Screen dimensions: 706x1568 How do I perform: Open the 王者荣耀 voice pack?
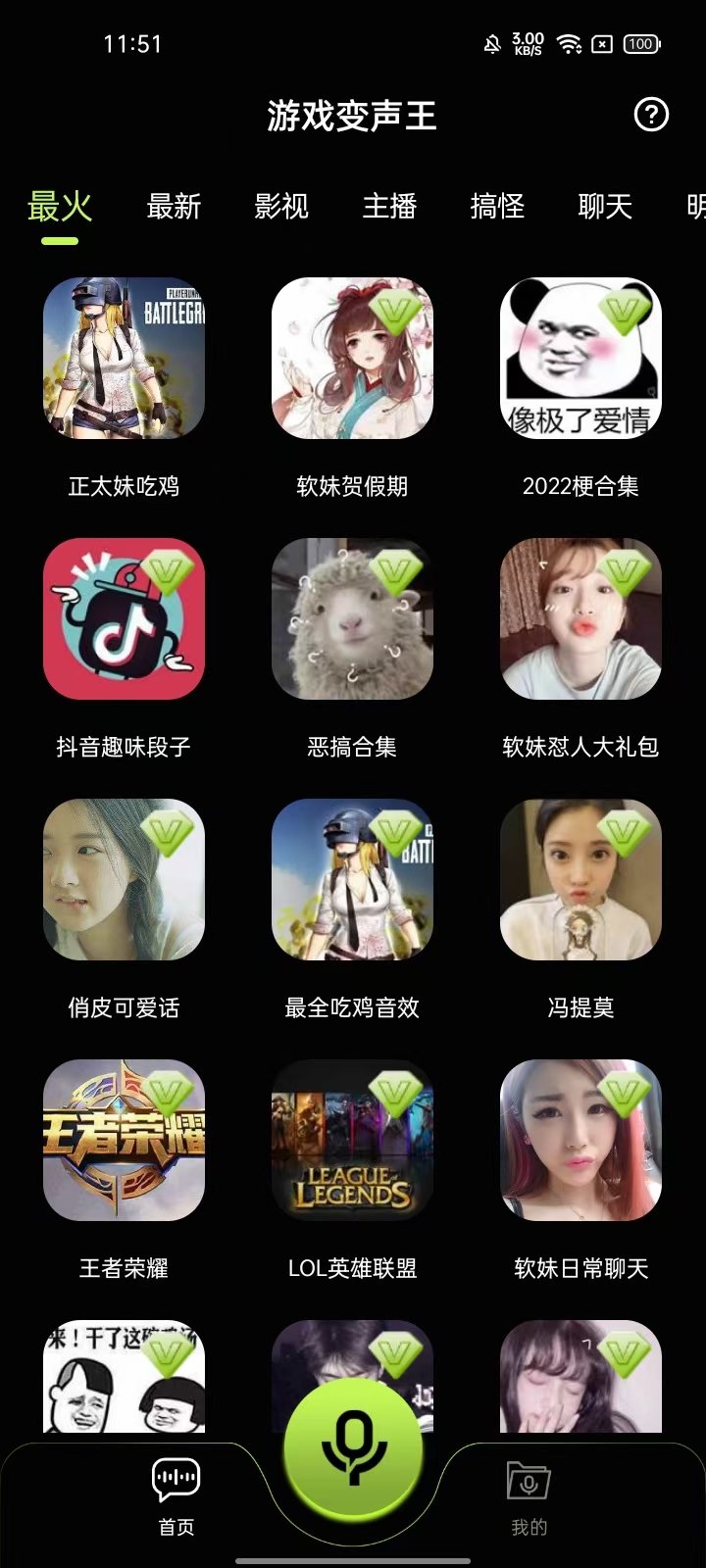pyautogui.click(x=124, y=1141)
